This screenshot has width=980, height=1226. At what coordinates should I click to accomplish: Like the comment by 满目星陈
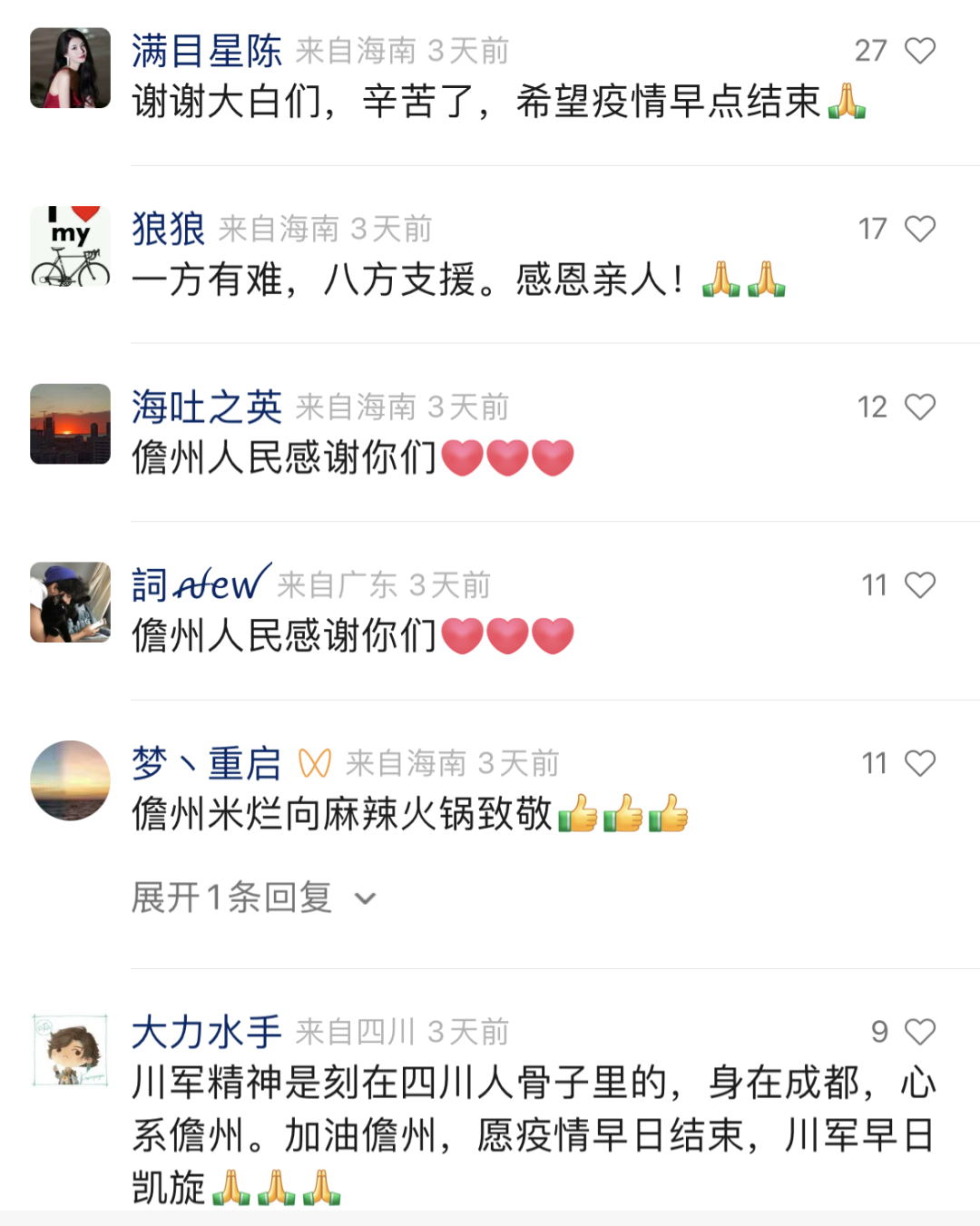pos(919,51)
